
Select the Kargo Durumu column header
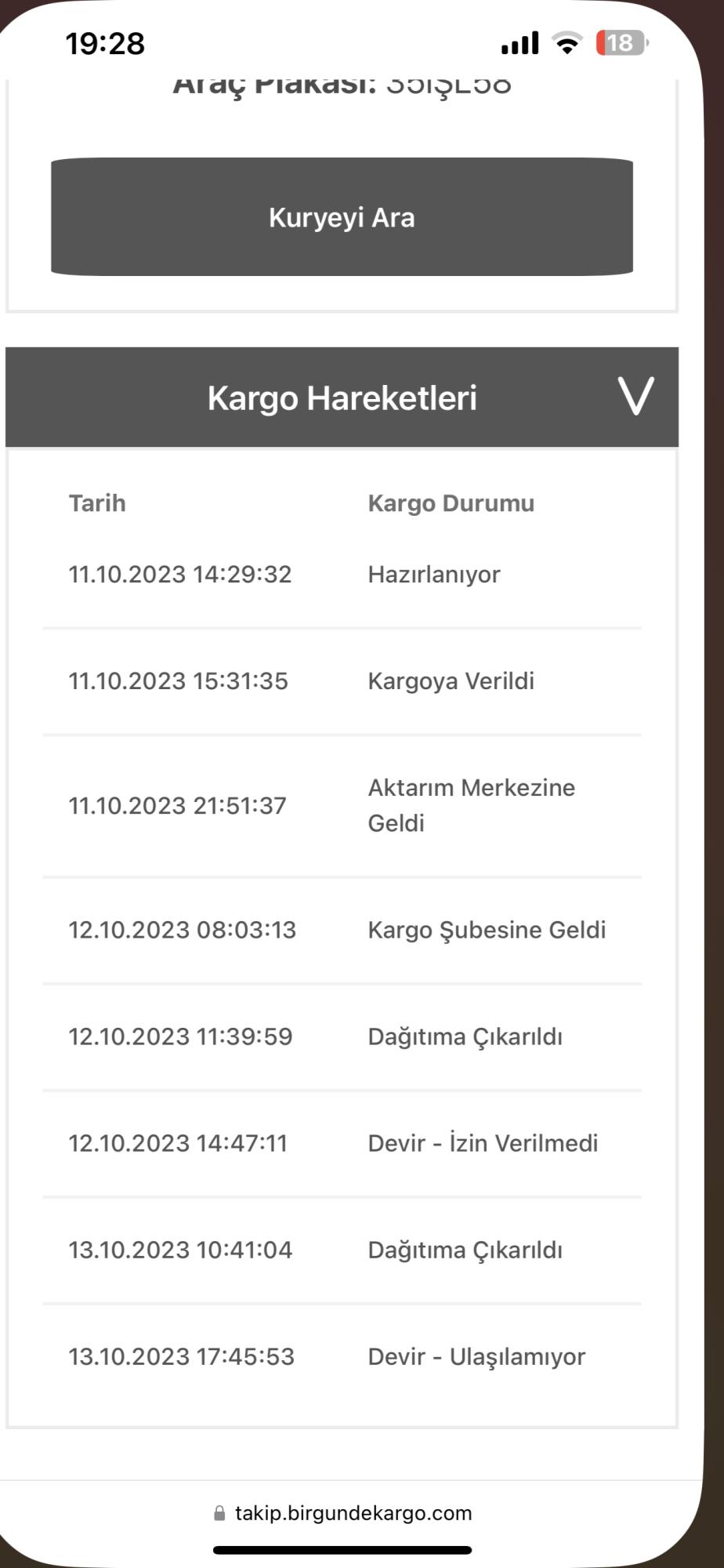pyautogui.click(x=451, y=503)
